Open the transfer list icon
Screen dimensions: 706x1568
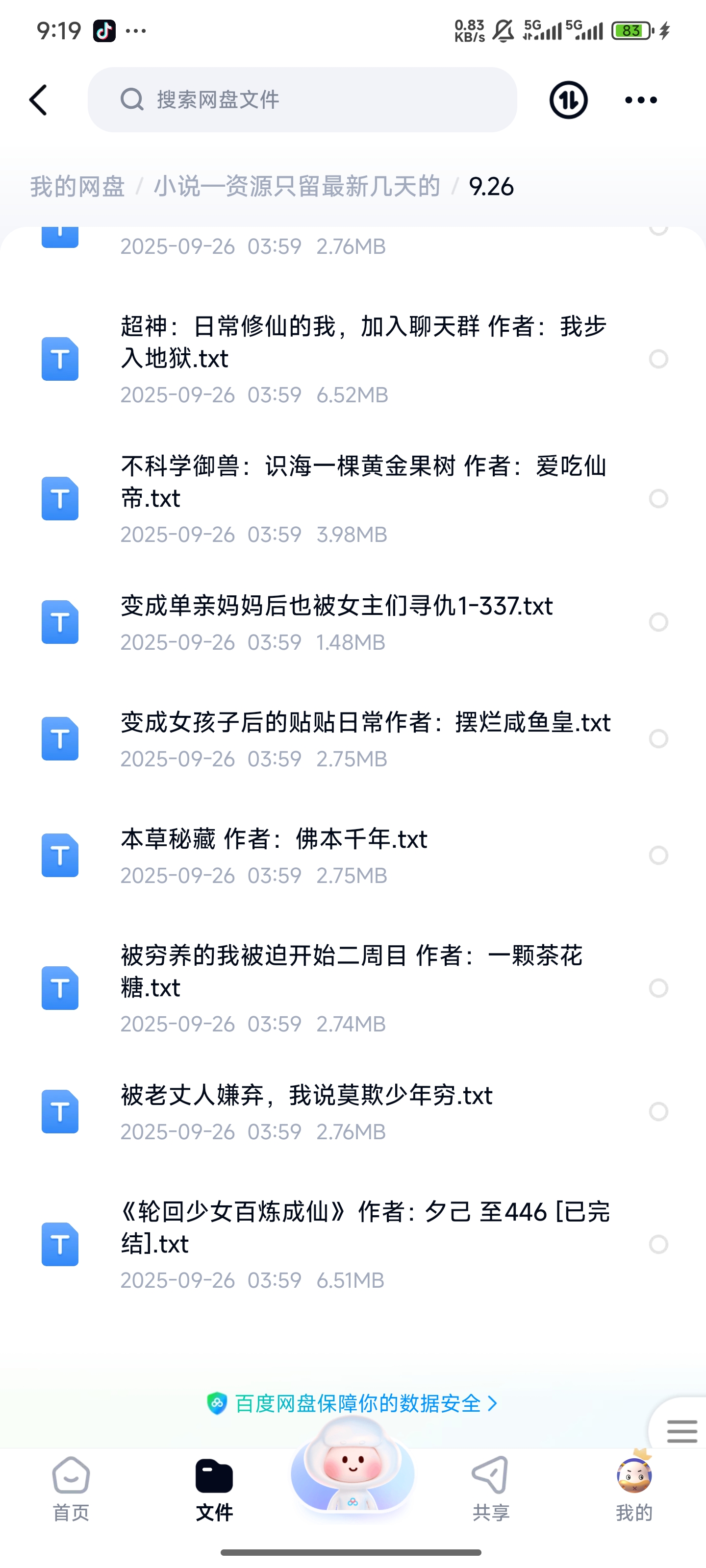click(x=568, y=100)
